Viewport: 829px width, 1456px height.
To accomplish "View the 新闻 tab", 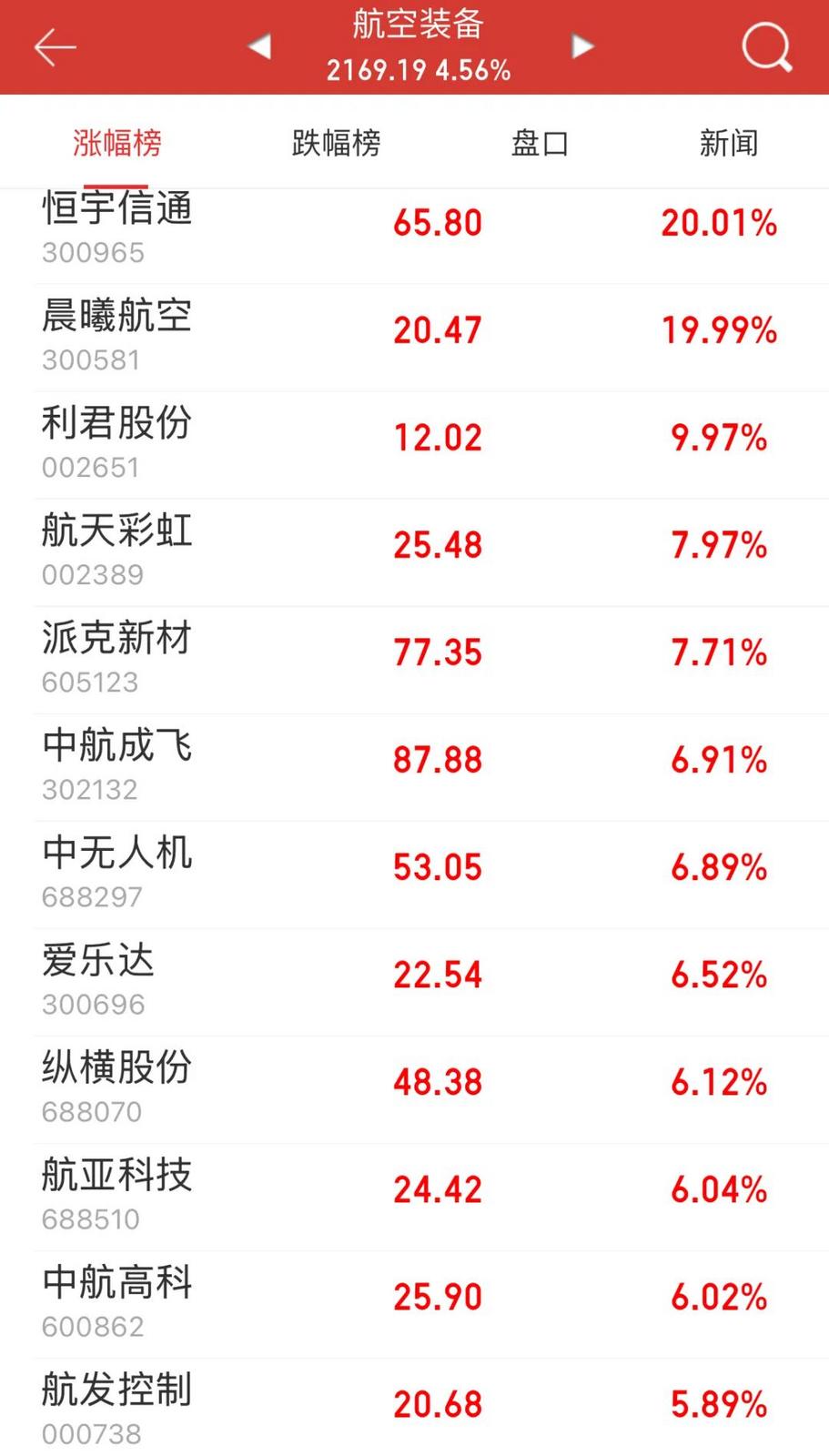I will click(728, 143).
